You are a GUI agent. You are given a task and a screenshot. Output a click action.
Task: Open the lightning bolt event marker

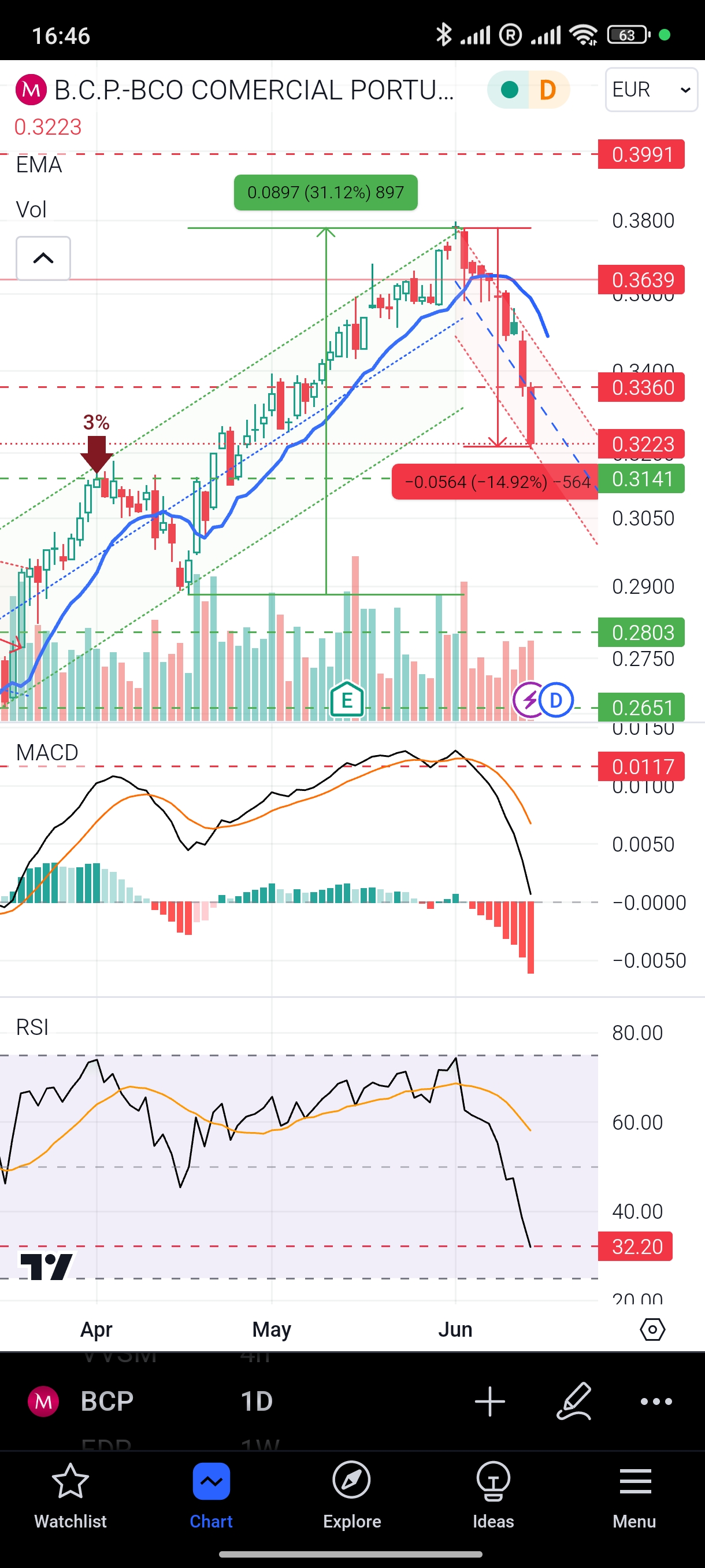click(x=529, y=701)
